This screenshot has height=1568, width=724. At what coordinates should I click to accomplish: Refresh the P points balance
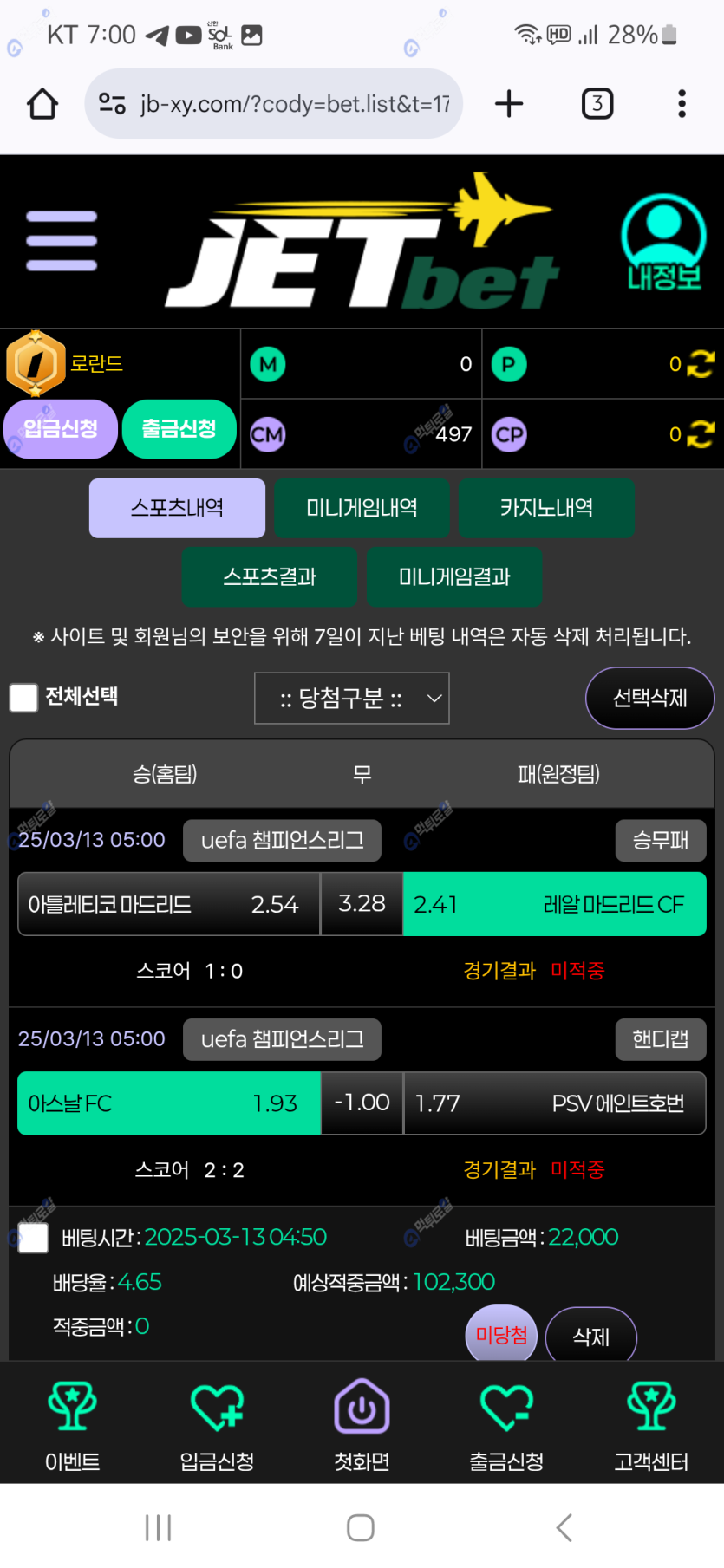point(701,364)
